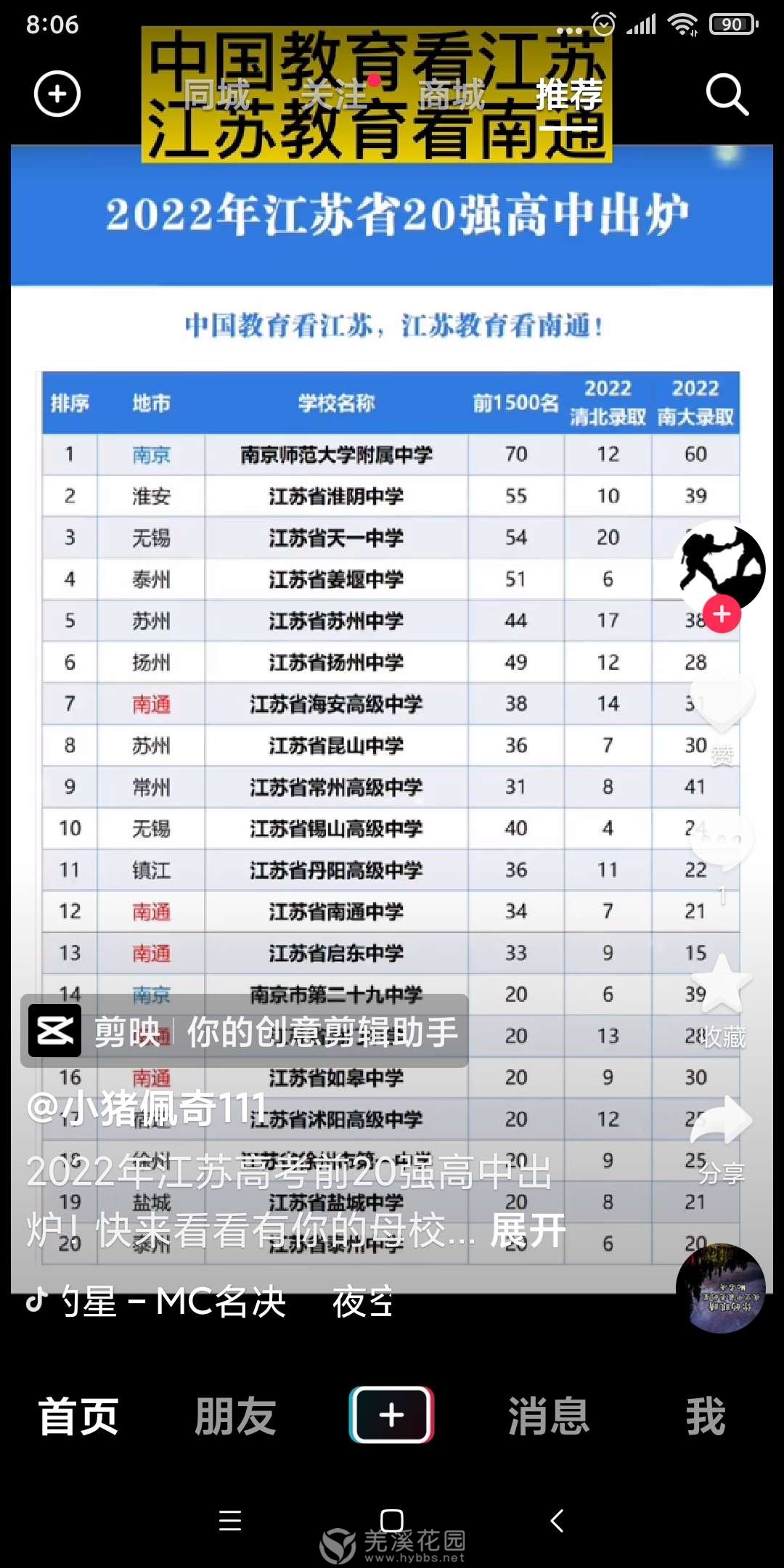
Task: Open the 消息 tab
Action: pos(549,1416)
